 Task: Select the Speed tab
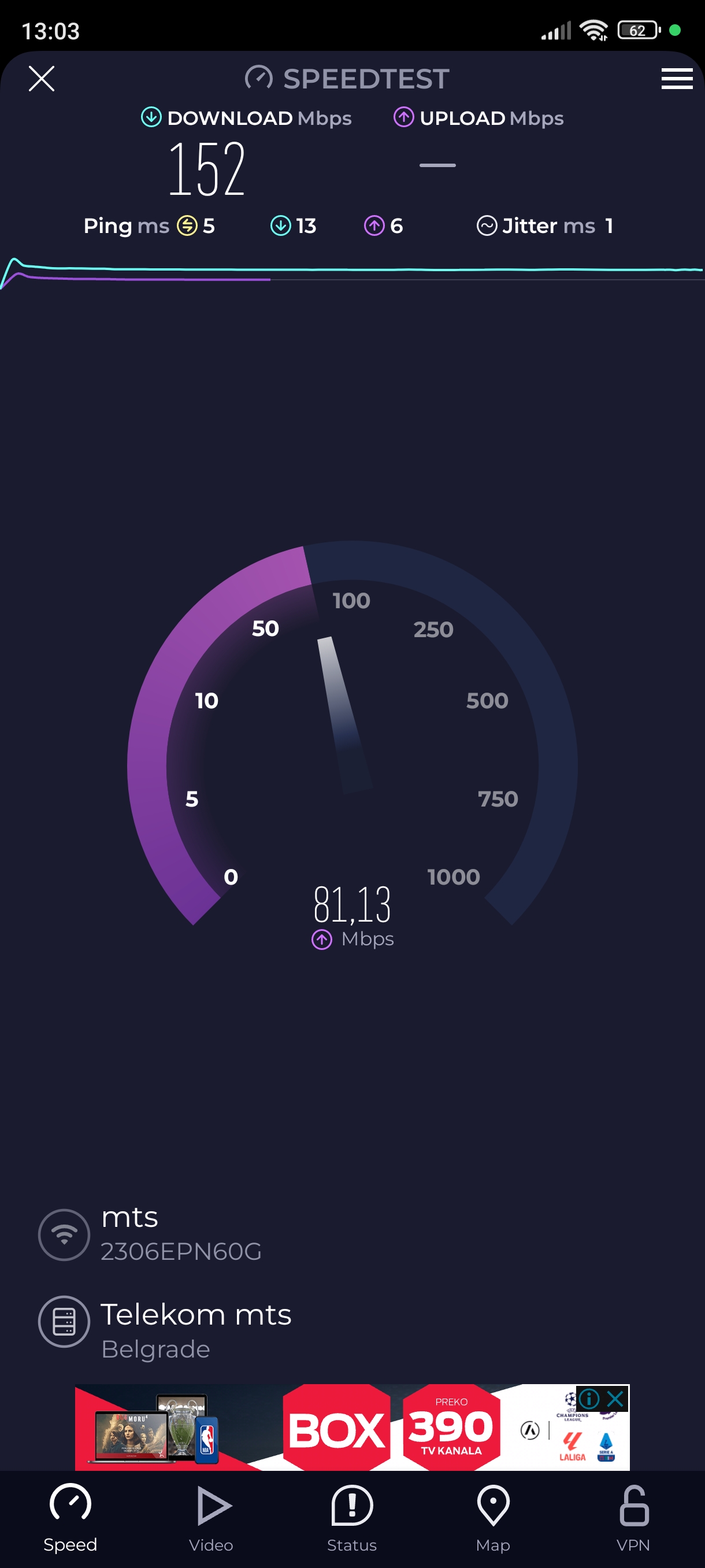[70, 1518]
